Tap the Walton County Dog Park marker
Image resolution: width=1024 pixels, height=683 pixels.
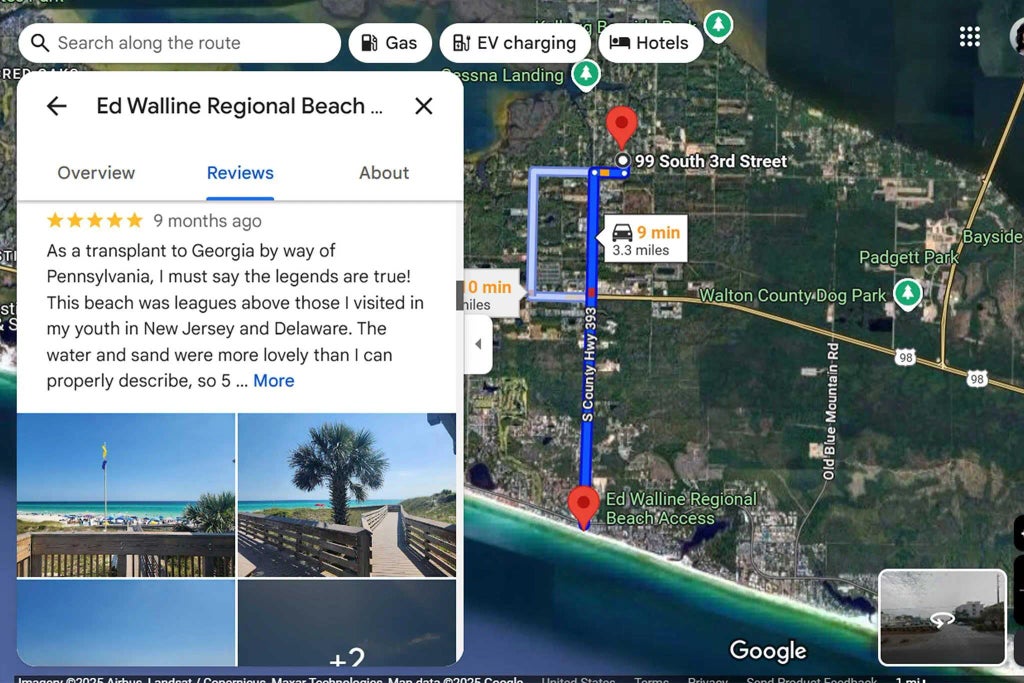(907, 294)
